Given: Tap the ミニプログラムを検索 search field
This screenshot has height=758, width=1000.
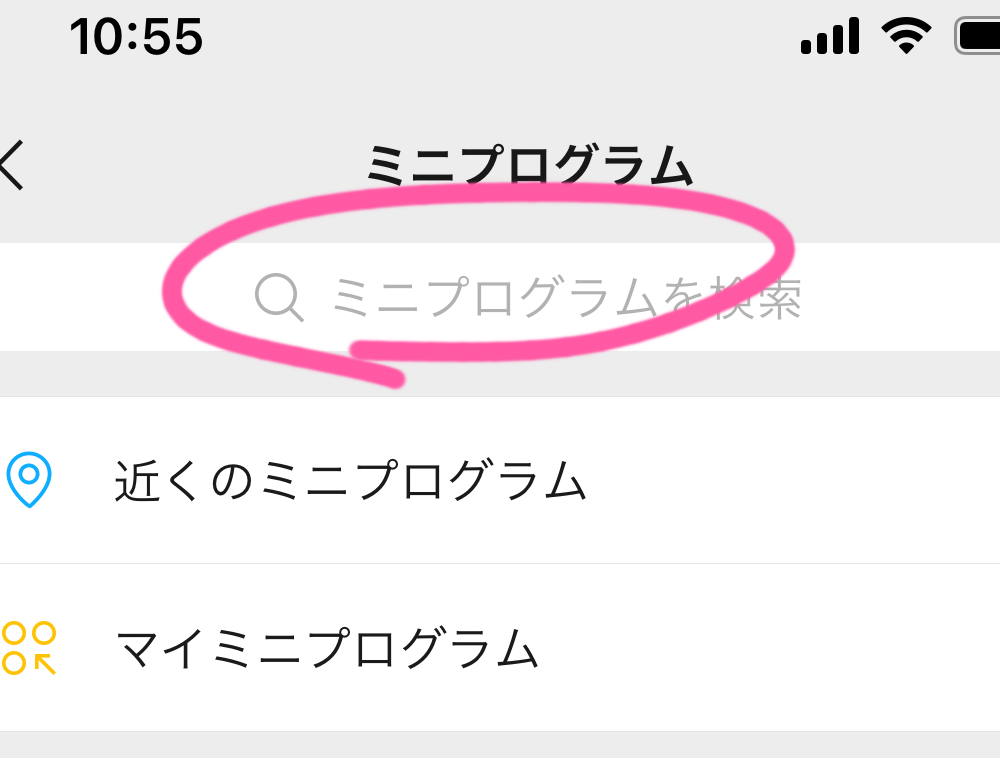Looking at the screenshot, I should tap(530, 297).
